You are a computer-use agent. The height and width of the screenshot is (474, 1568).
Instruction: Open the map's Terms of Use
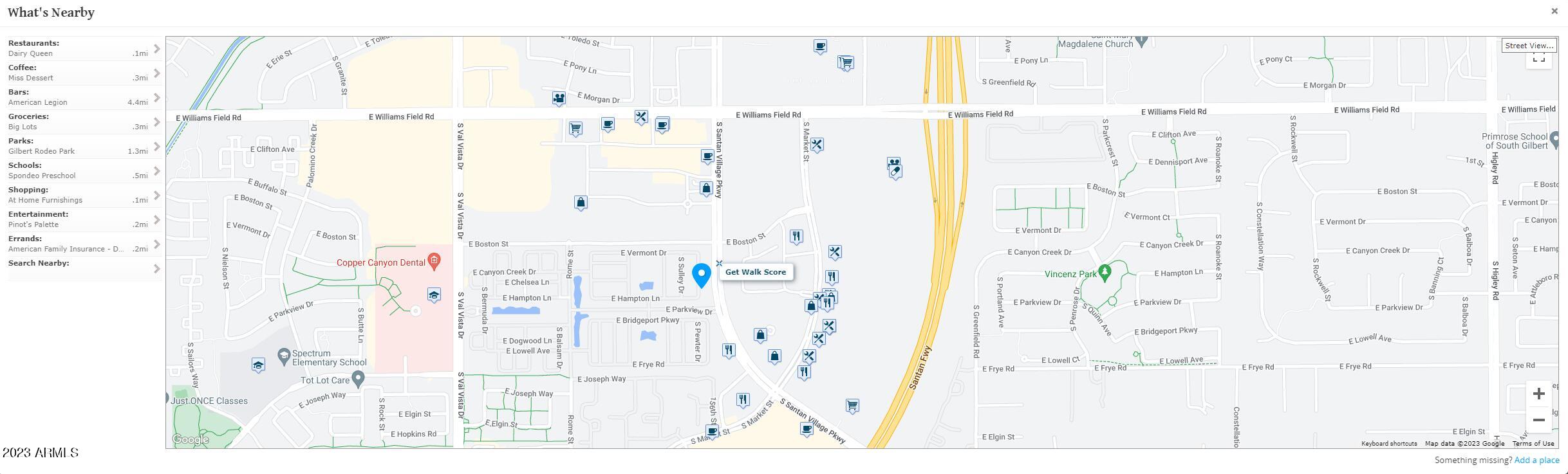click(x=1533, y=443)
